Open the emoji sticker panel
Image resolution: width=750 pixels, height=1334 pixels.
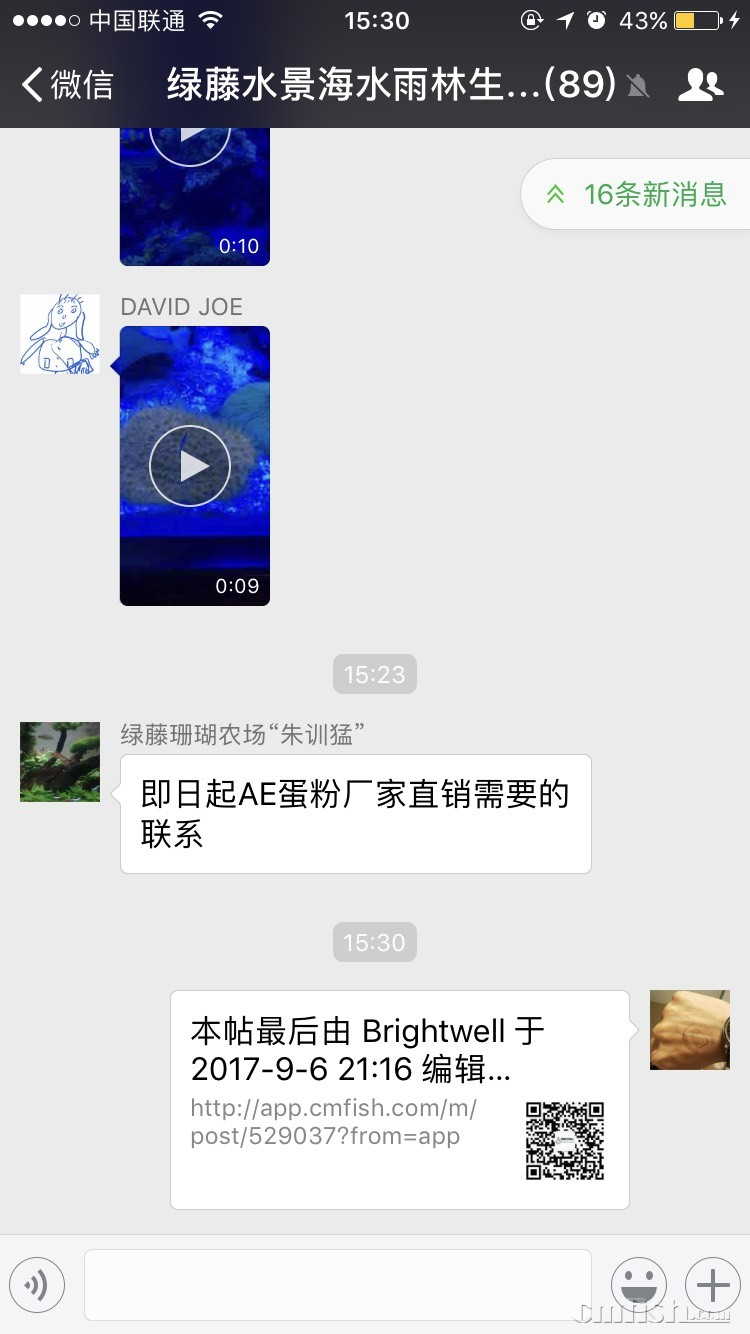point(639,1285)
